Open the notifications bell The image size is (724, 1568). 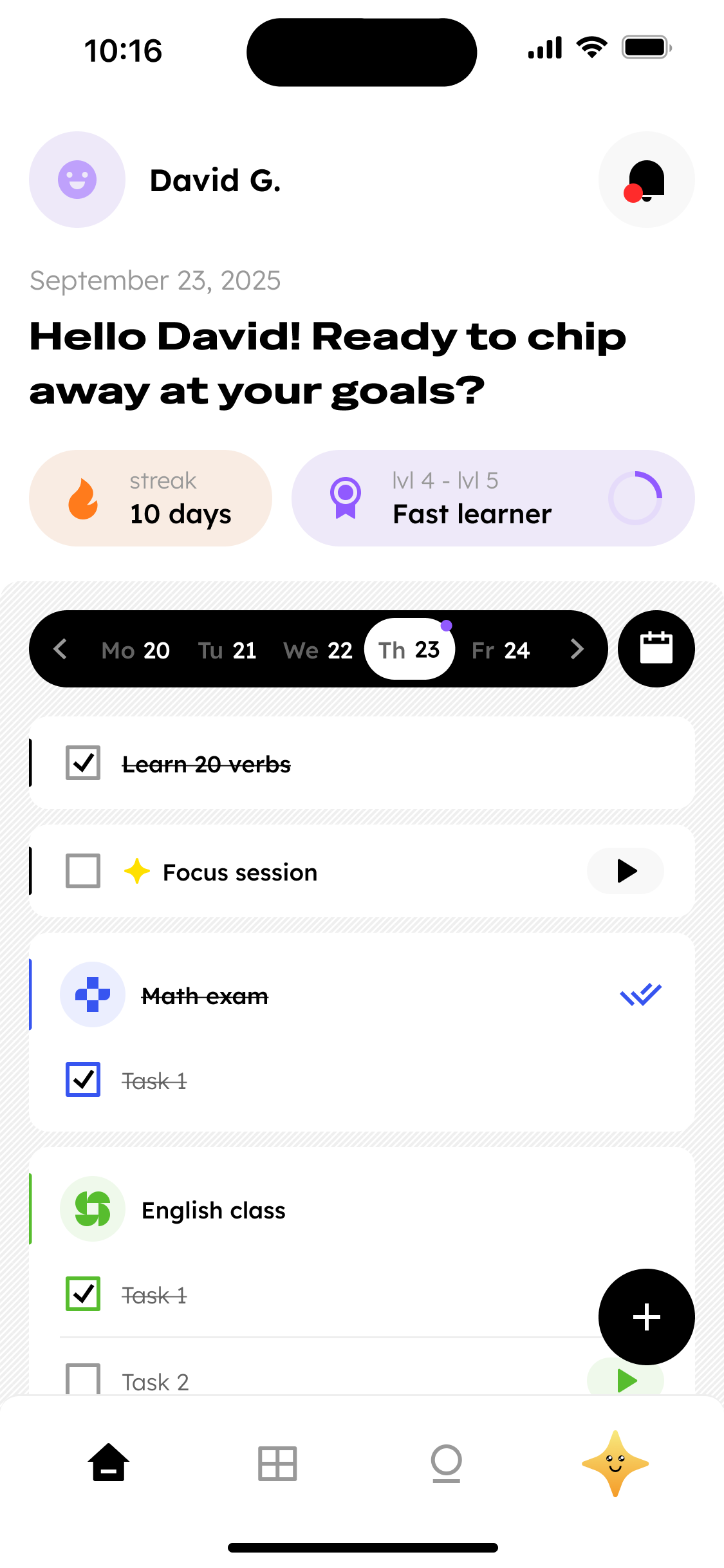[646, 180]
